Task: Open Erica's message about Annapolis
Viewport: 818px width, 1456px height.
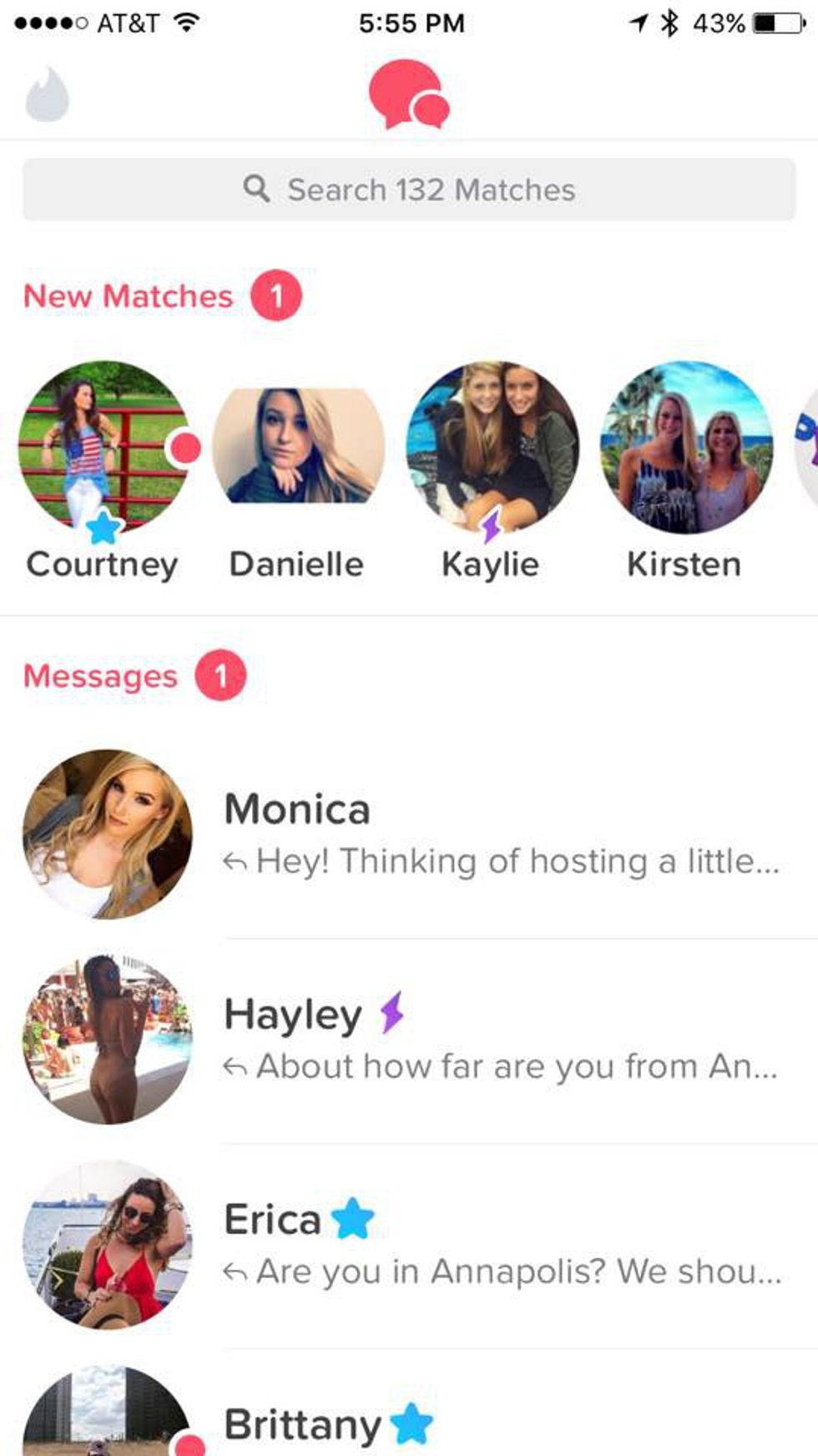Action: click(501, 1245)
